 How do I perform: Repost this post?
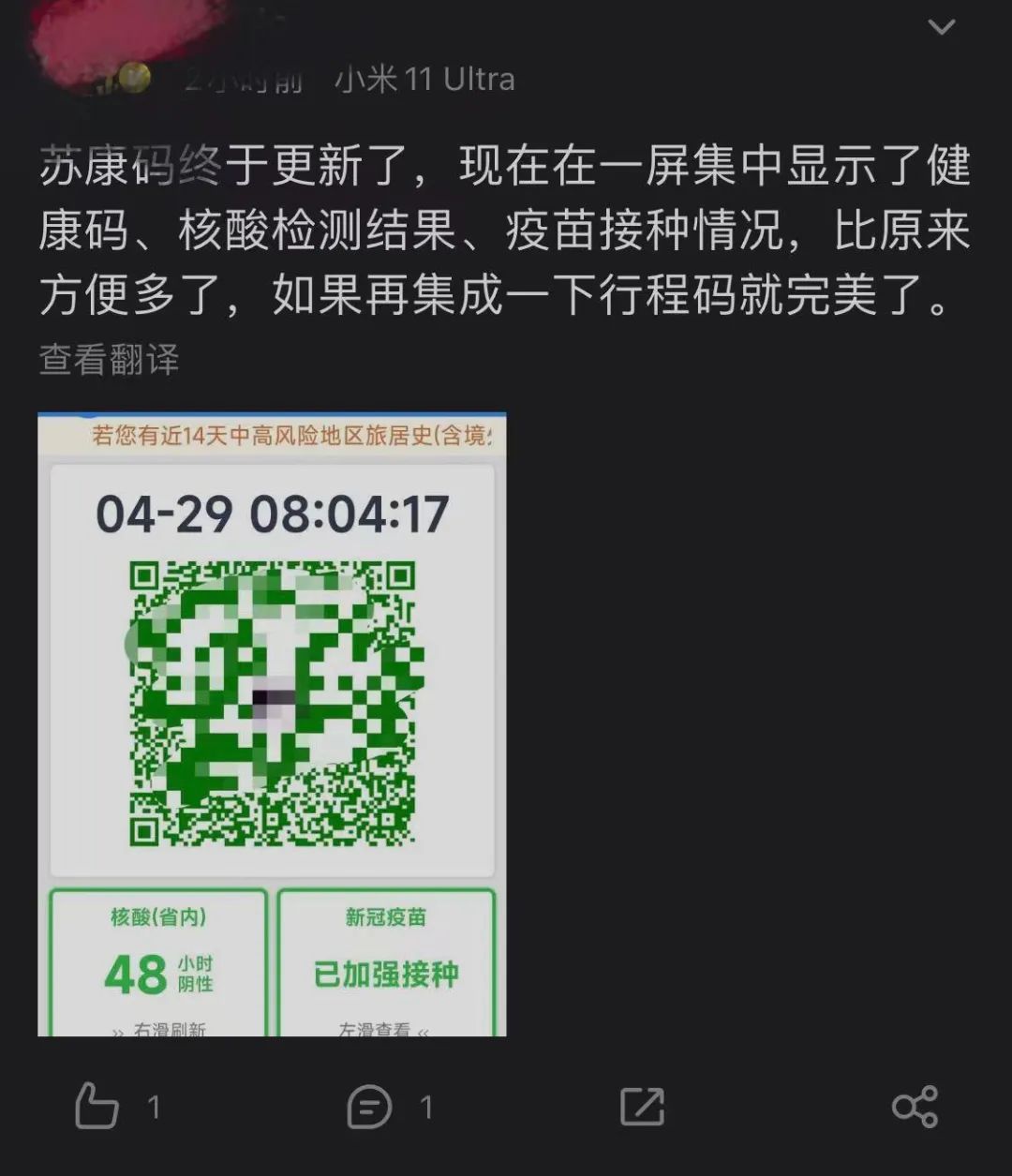[x=643, y=1107]
